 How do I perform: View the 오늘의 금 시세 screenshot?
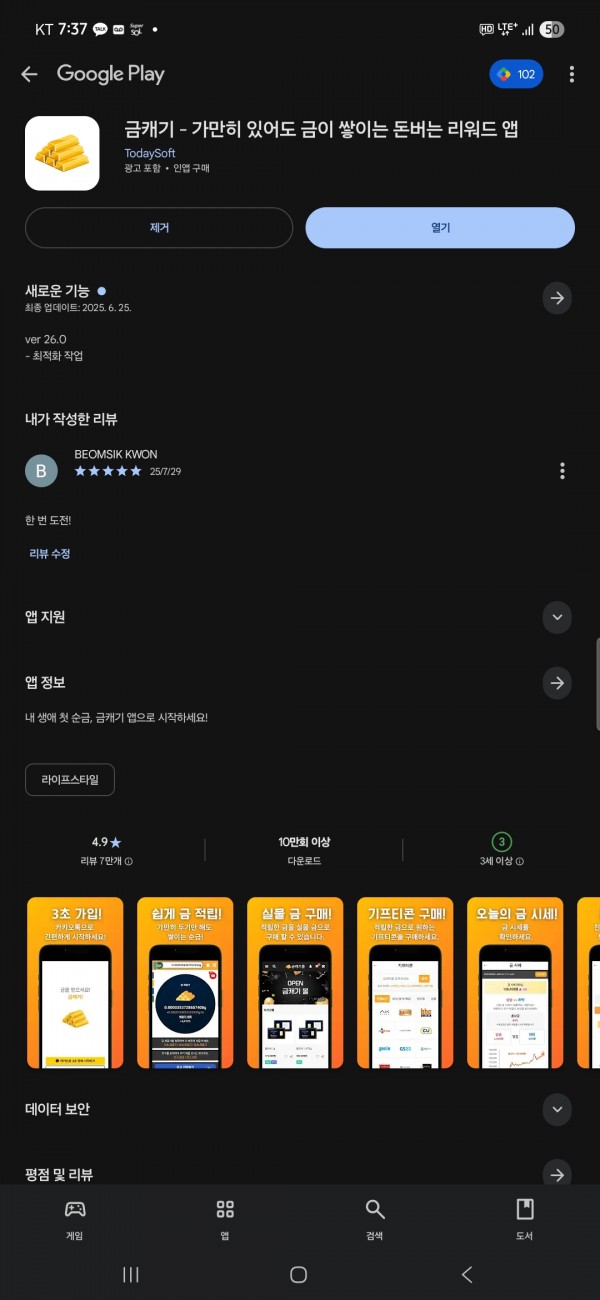515,984
